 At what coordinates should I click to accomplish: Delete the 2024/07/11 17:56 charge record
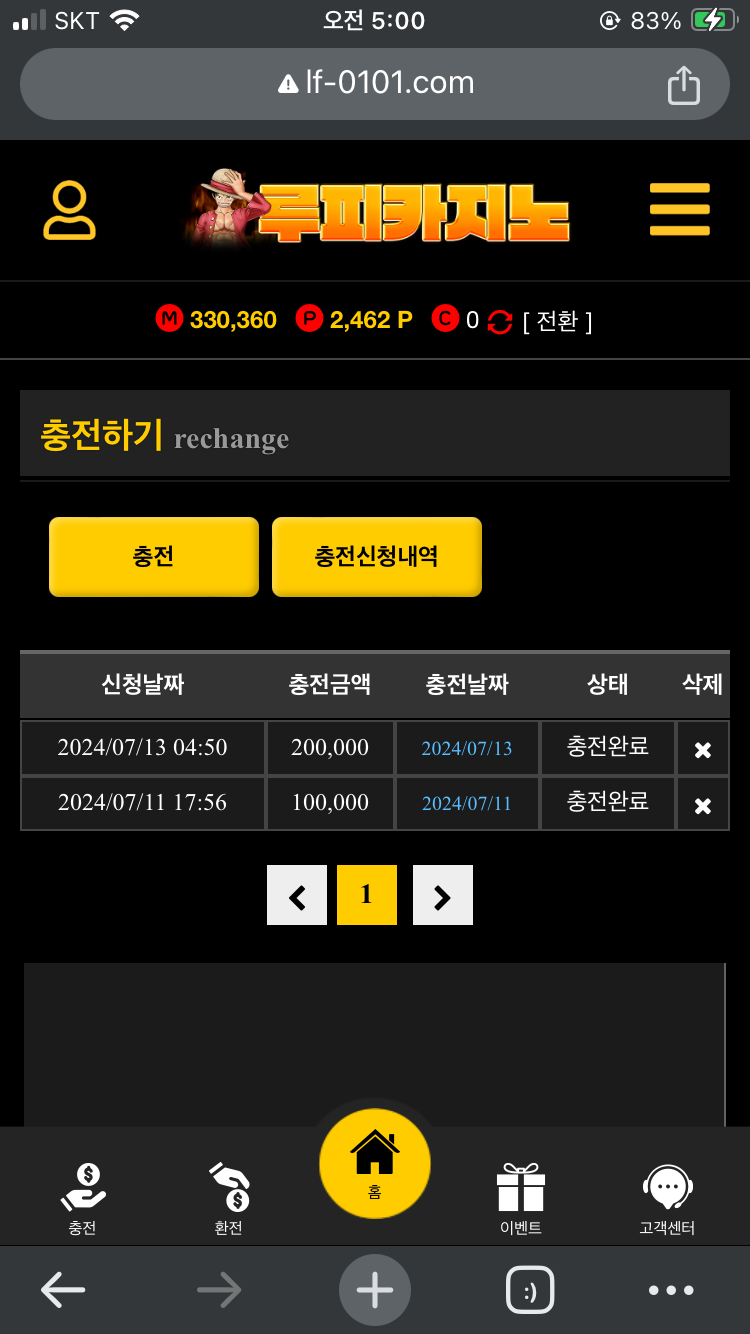coord(702,804)
